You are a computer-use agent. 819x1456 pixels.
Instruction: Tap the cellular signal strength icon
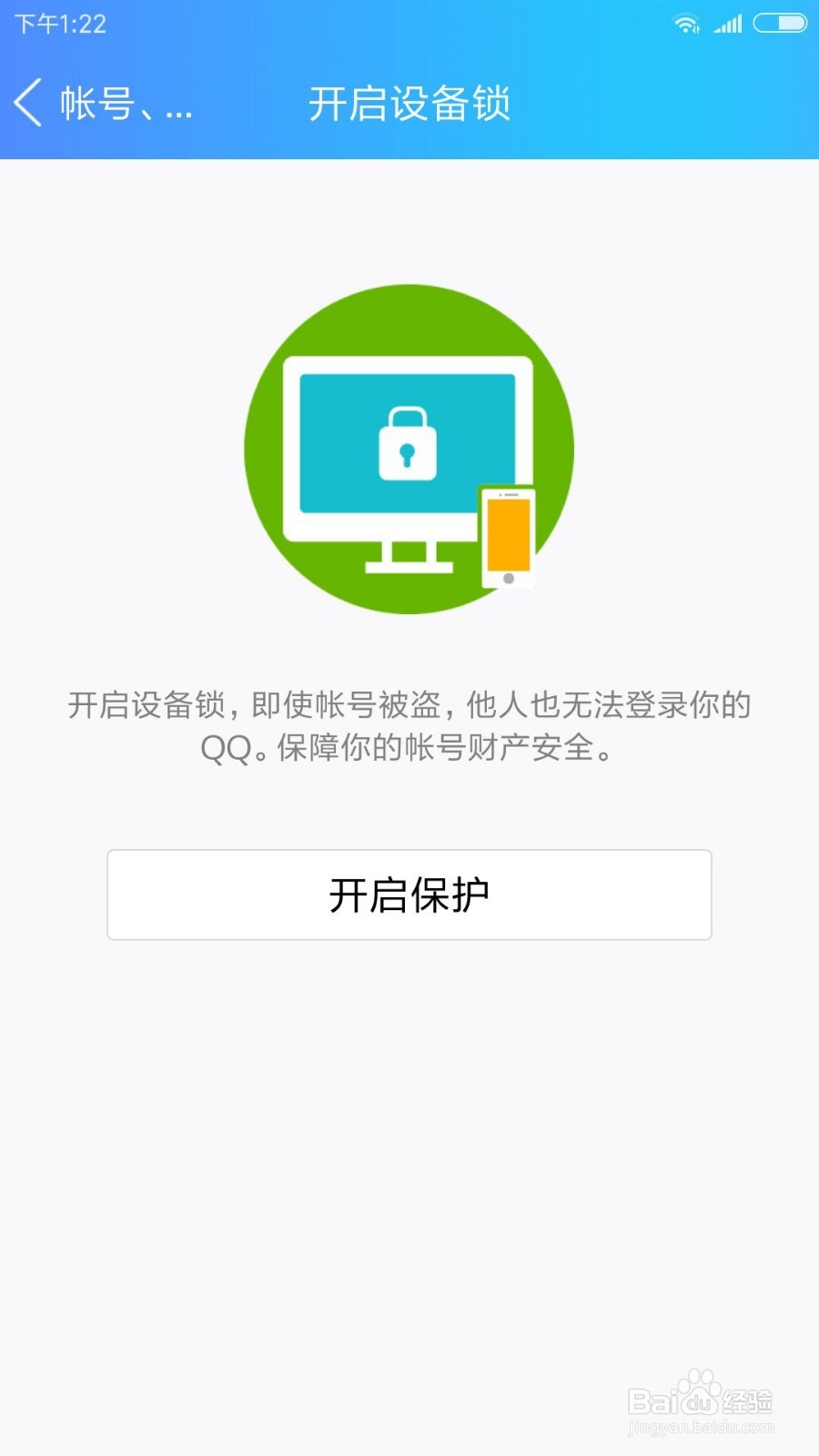730,25
